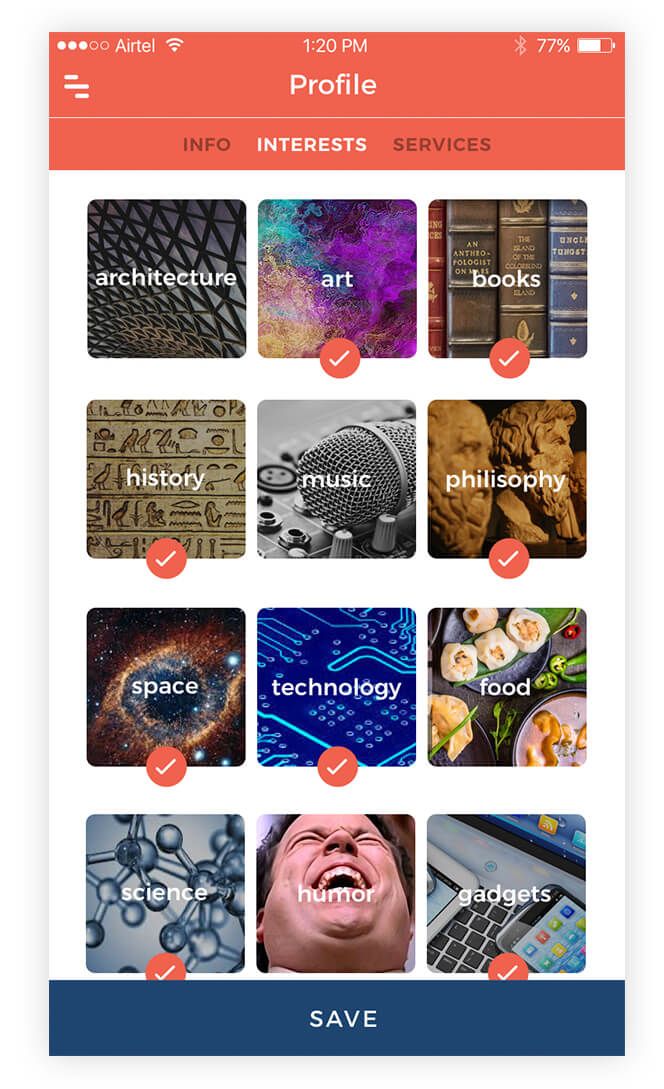Toggle the philisophy interest tile
Image resolution: width=664 pixels, height=1089 pixels.
point(507,479)
